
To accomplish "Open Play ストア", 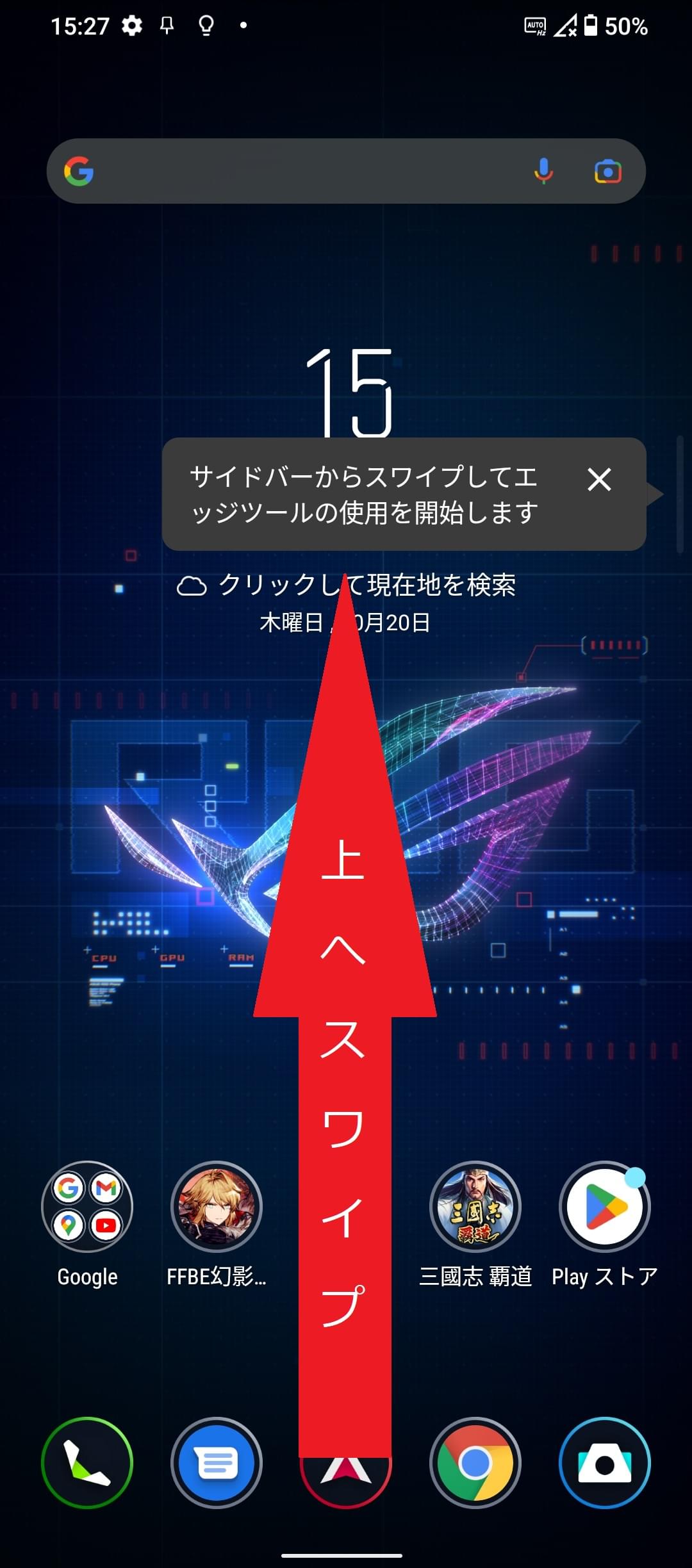I will pyautogui.click(x=605, y=1224).
